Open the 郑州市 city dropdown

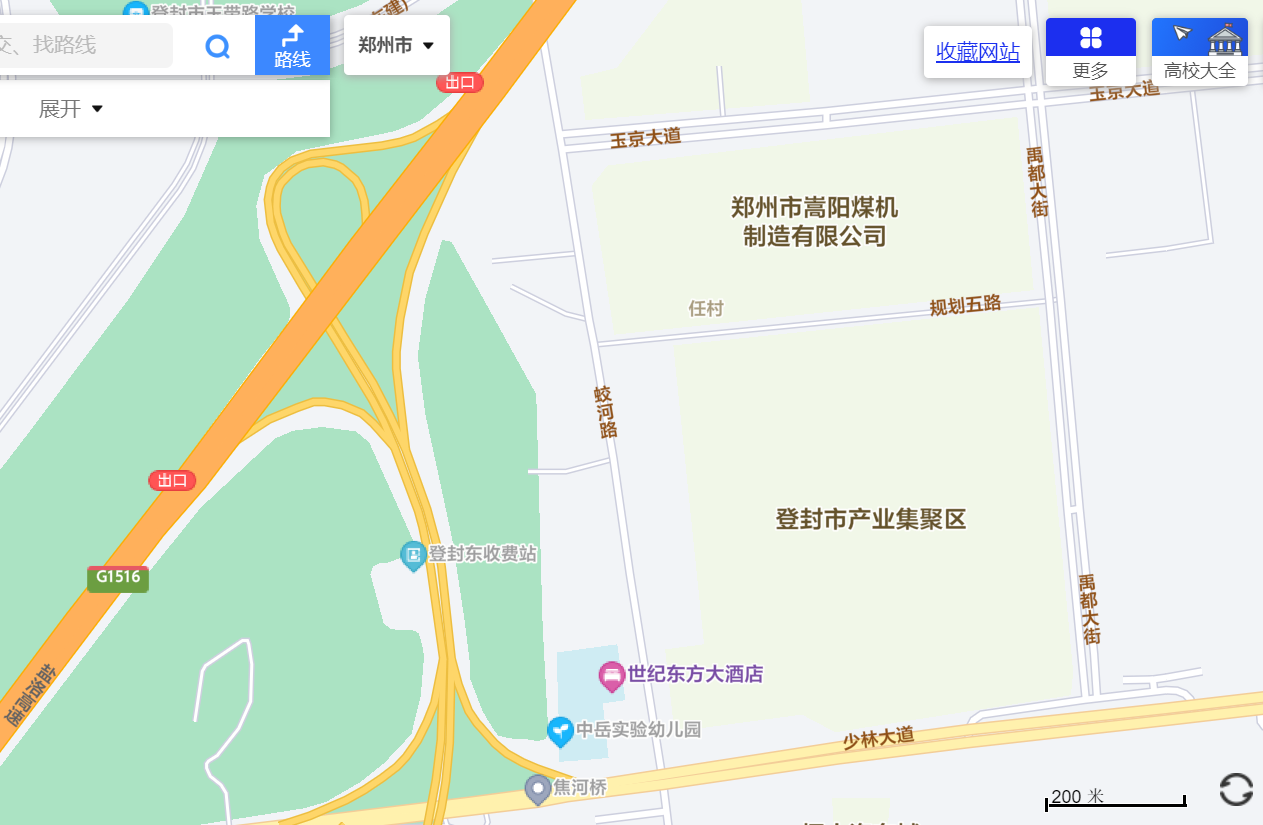[x=396, y=45]
